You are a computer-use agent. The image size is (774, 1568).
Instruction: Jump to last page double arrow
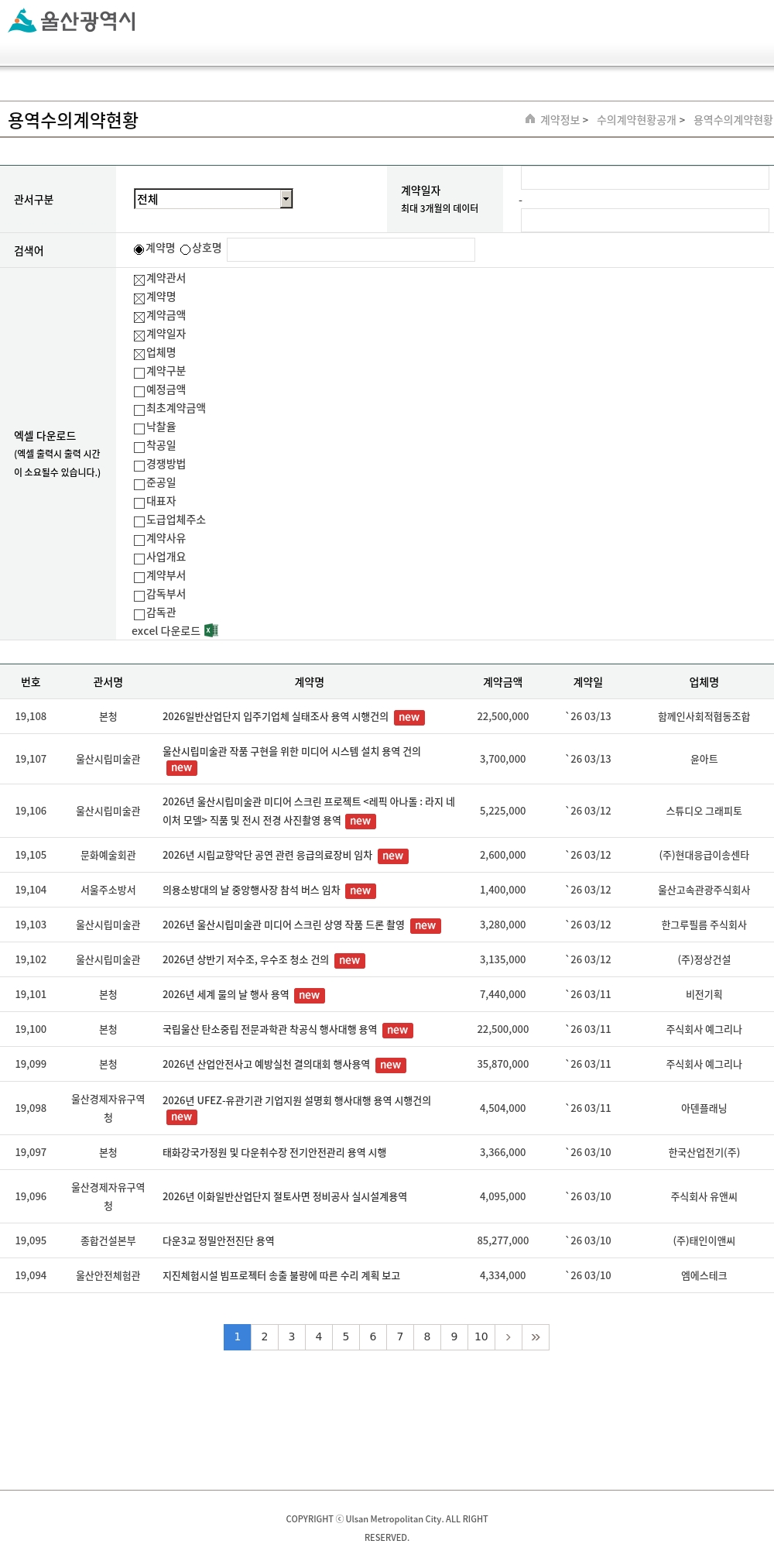coord(536,1336)
